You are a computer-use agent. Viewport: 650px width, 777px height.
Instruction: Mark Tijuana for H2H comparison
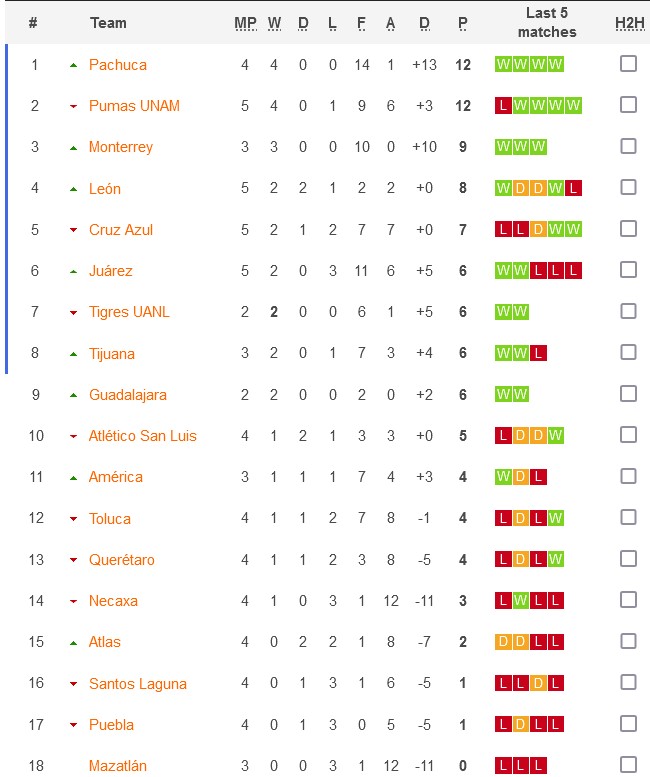point(628,352)
